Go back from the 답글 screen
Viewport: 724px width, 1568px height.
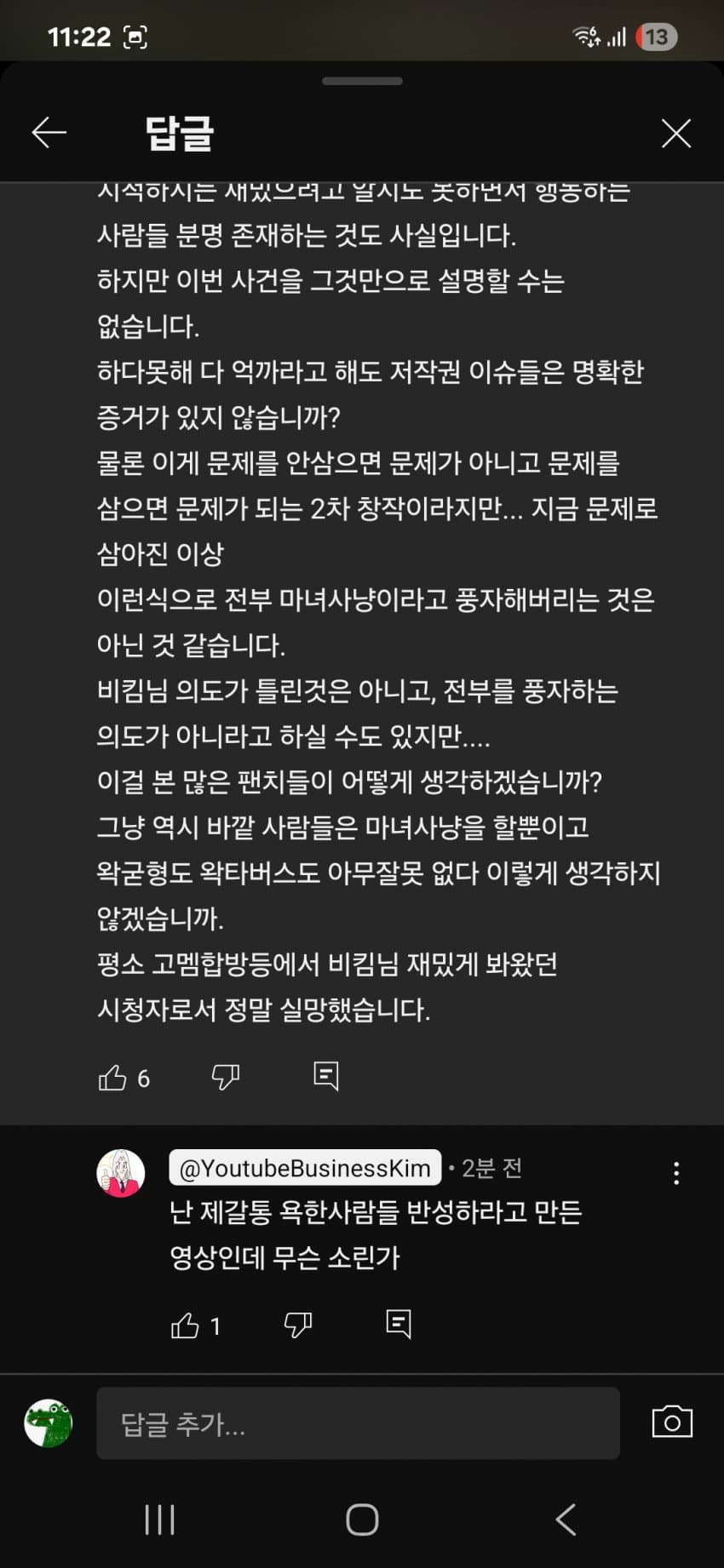pos(49,132)
